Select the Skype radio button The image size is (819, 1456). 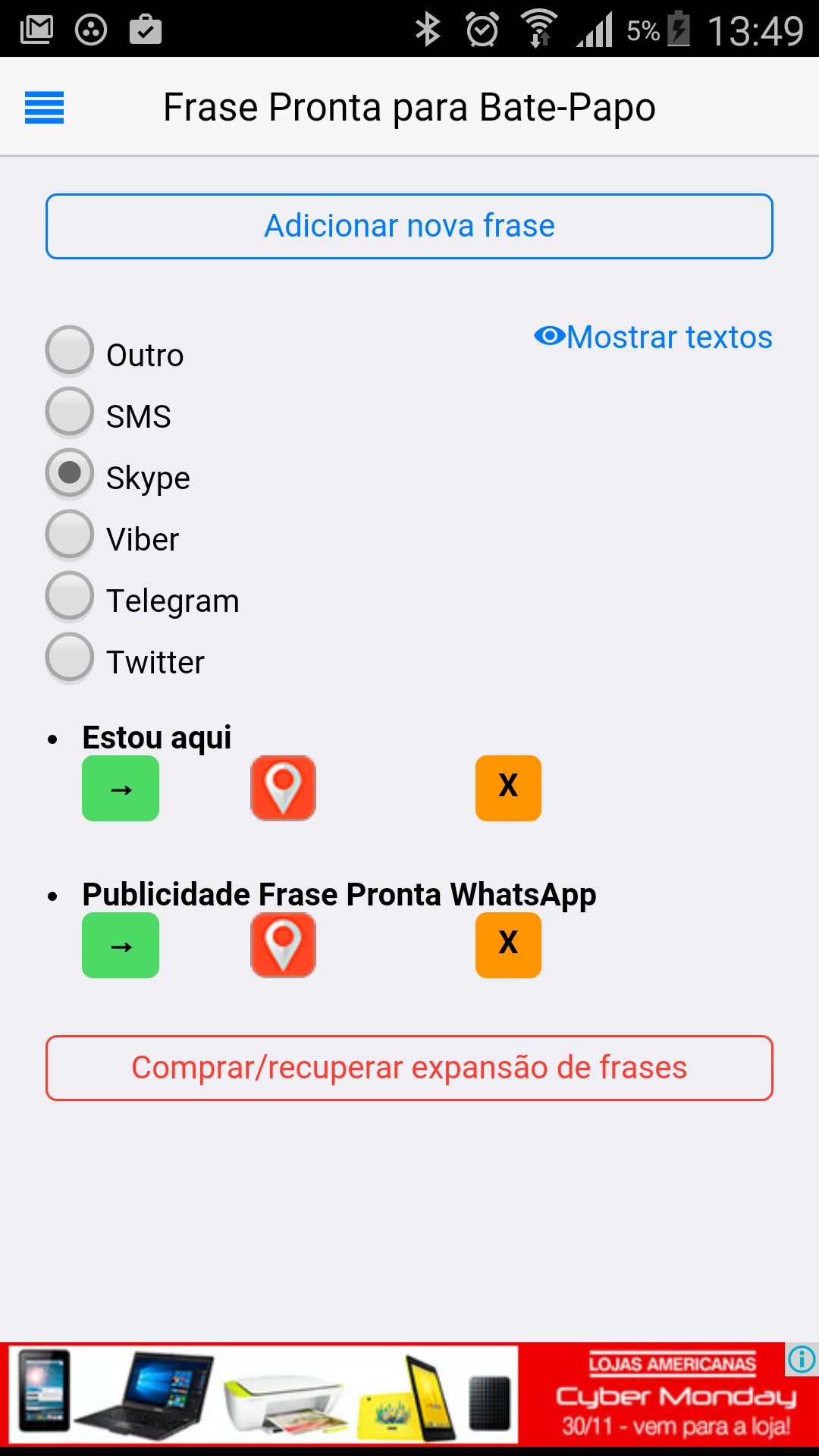pyautogui.click(x=70, y=474)
